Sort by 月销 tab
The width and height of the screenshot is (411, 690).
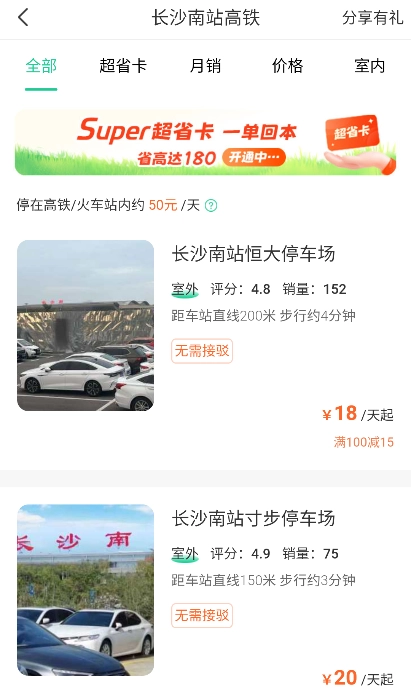coord(205,66)
